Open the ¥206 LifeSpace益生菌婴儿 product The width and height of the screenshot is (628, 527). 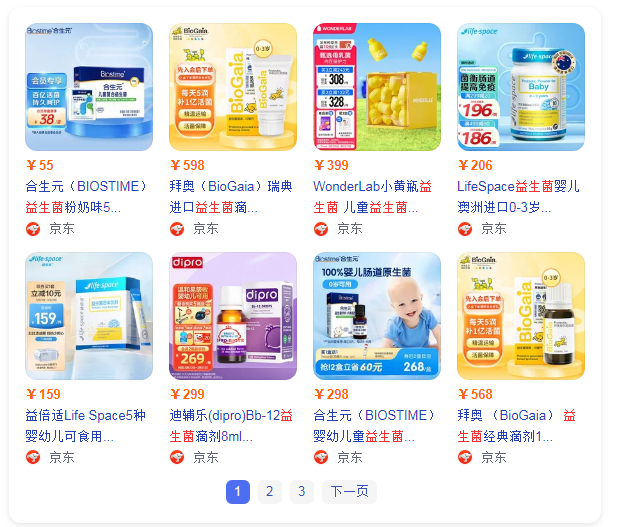(520, 87)
